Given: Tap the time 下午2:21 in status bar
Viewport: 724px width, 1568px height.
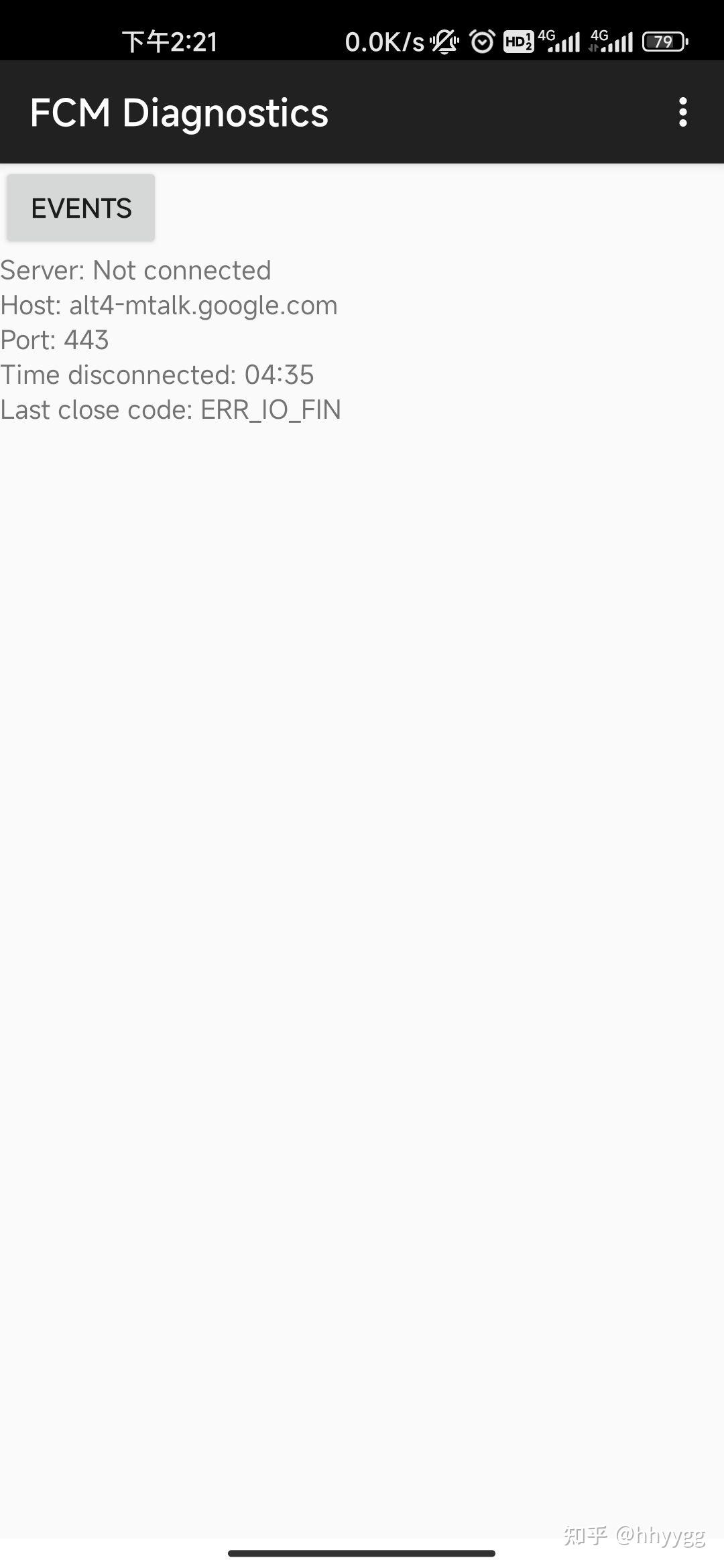Looking at the screenshot, I should coord(171,42).
